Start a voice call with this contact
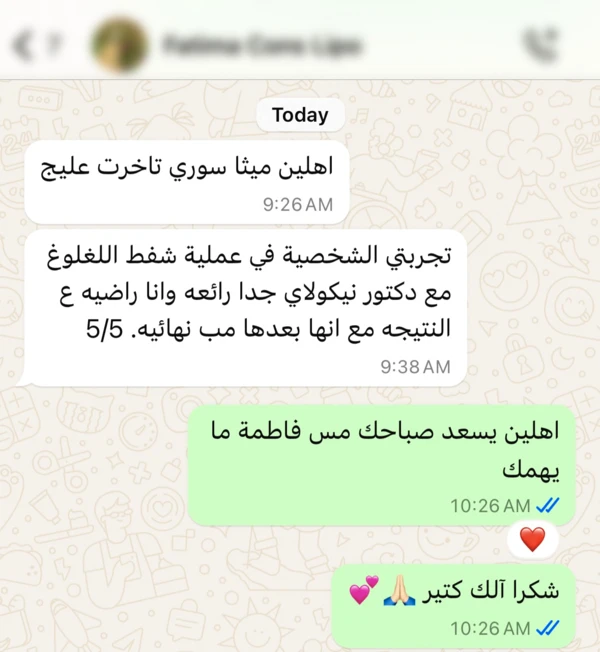 coord(541,44)
